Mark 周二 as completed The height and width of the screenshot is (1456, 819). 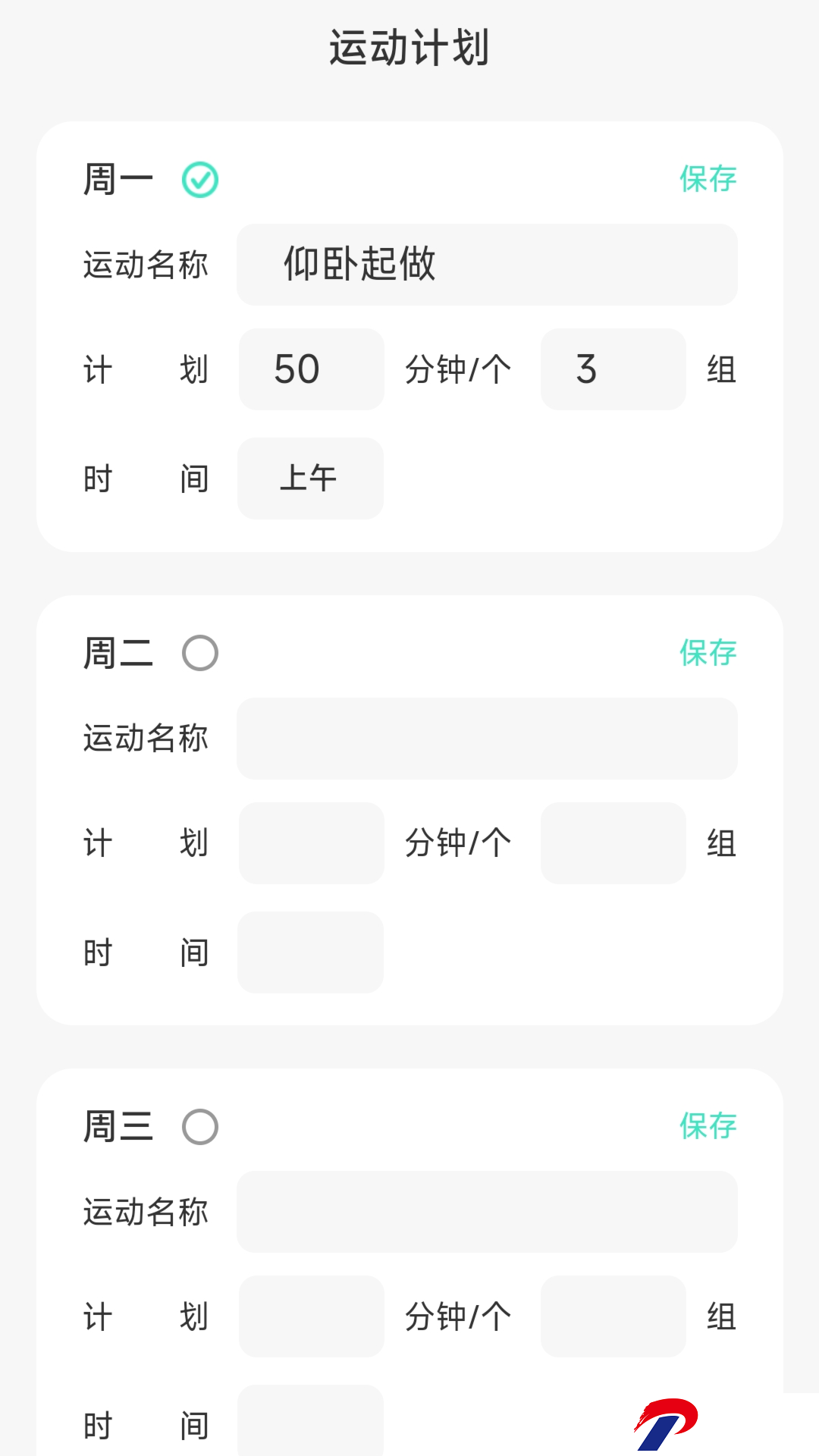point(200,653)
